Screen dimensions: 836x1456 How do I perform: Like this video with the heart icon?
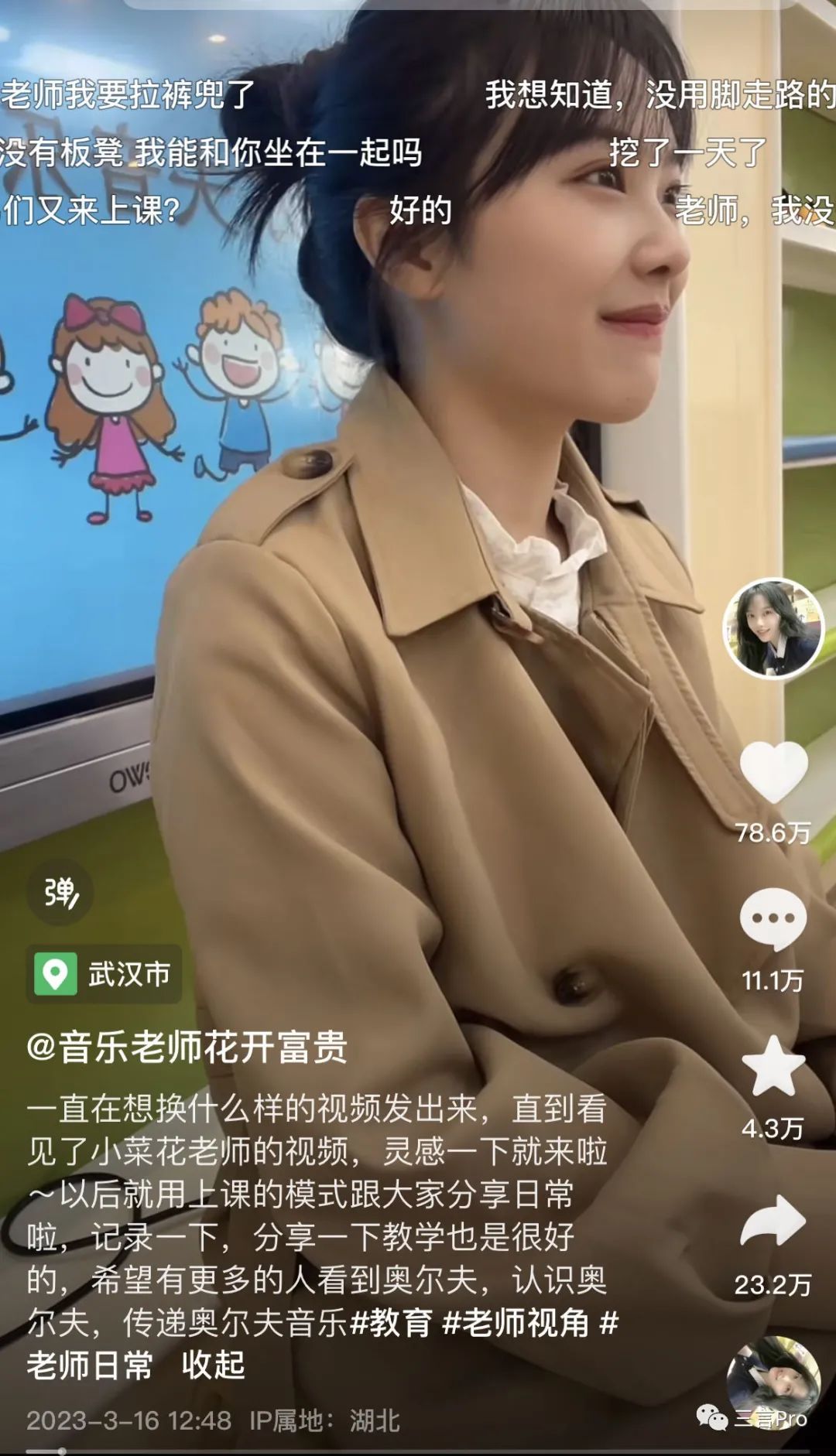pos(773,771)
